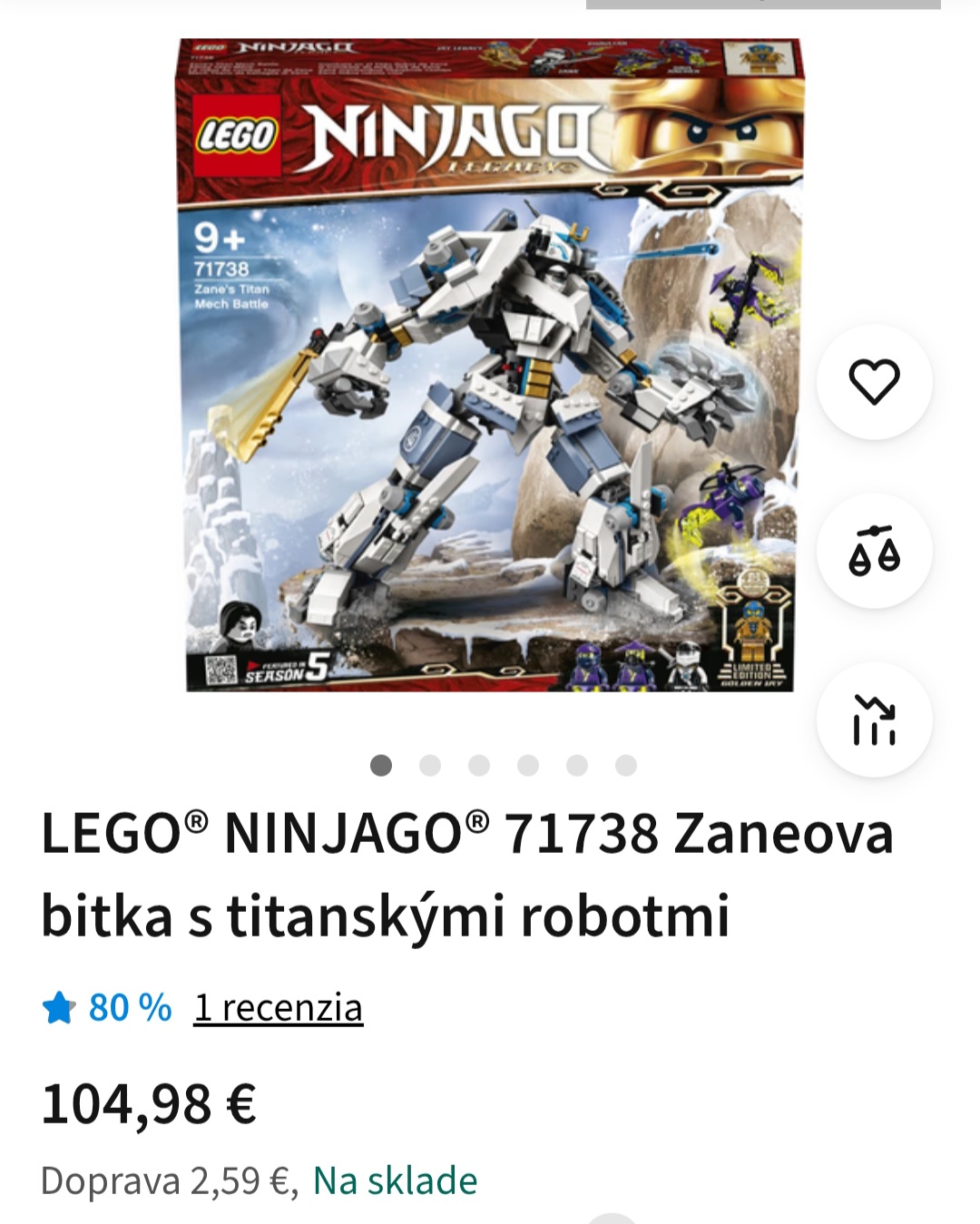Image resolution: width=980 pixels, height=1224 pixels.
Task: Open the 1 recenzia link
Action: coord(278,1008)
